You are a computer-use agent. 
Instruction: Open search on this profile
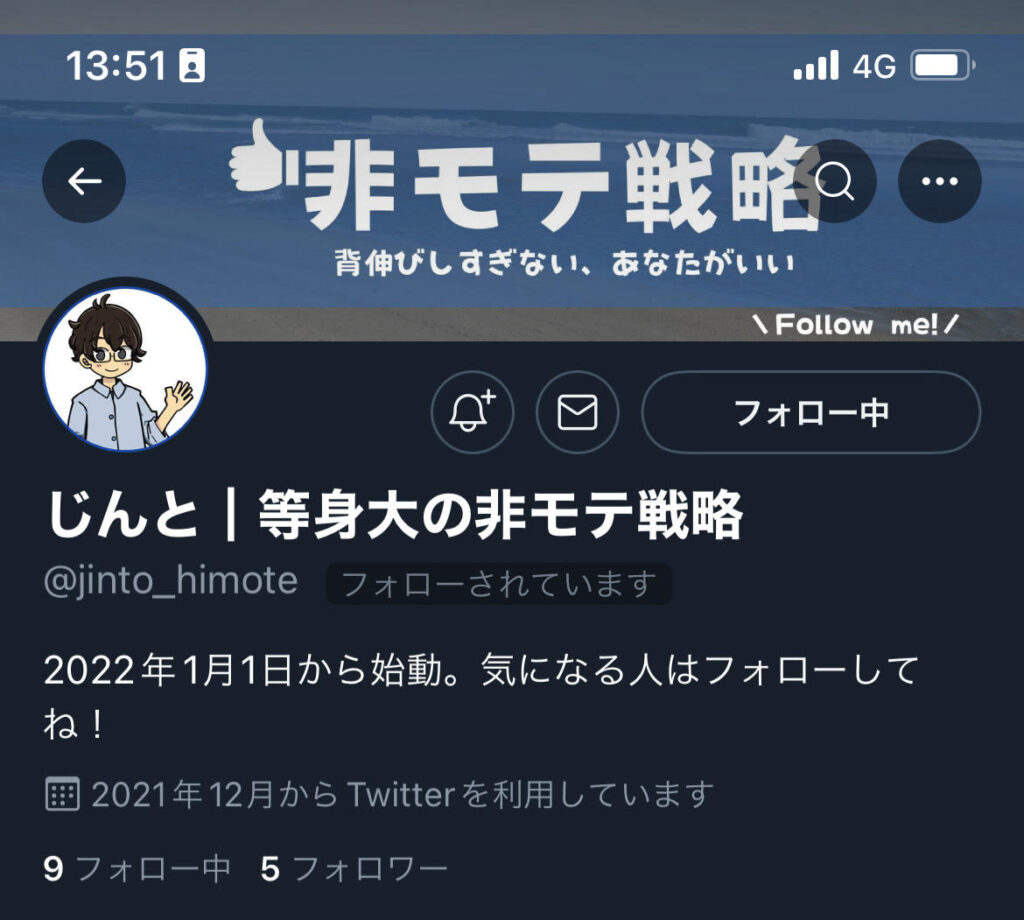(x=835, y=181)
